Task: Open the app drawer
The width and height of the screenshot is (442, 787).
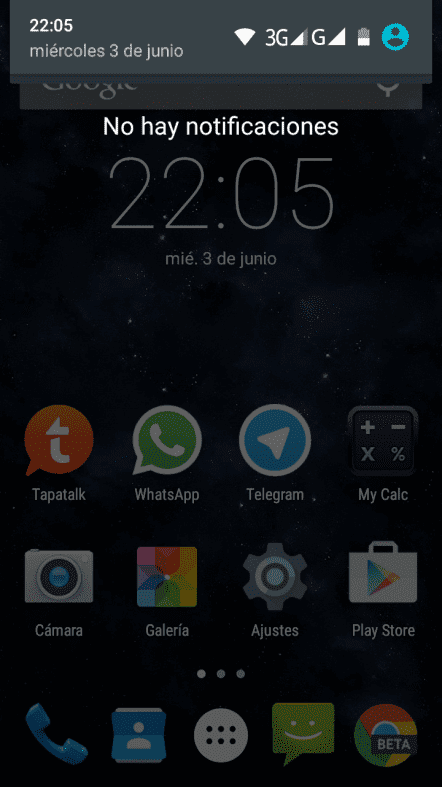Action: [221, 735]
